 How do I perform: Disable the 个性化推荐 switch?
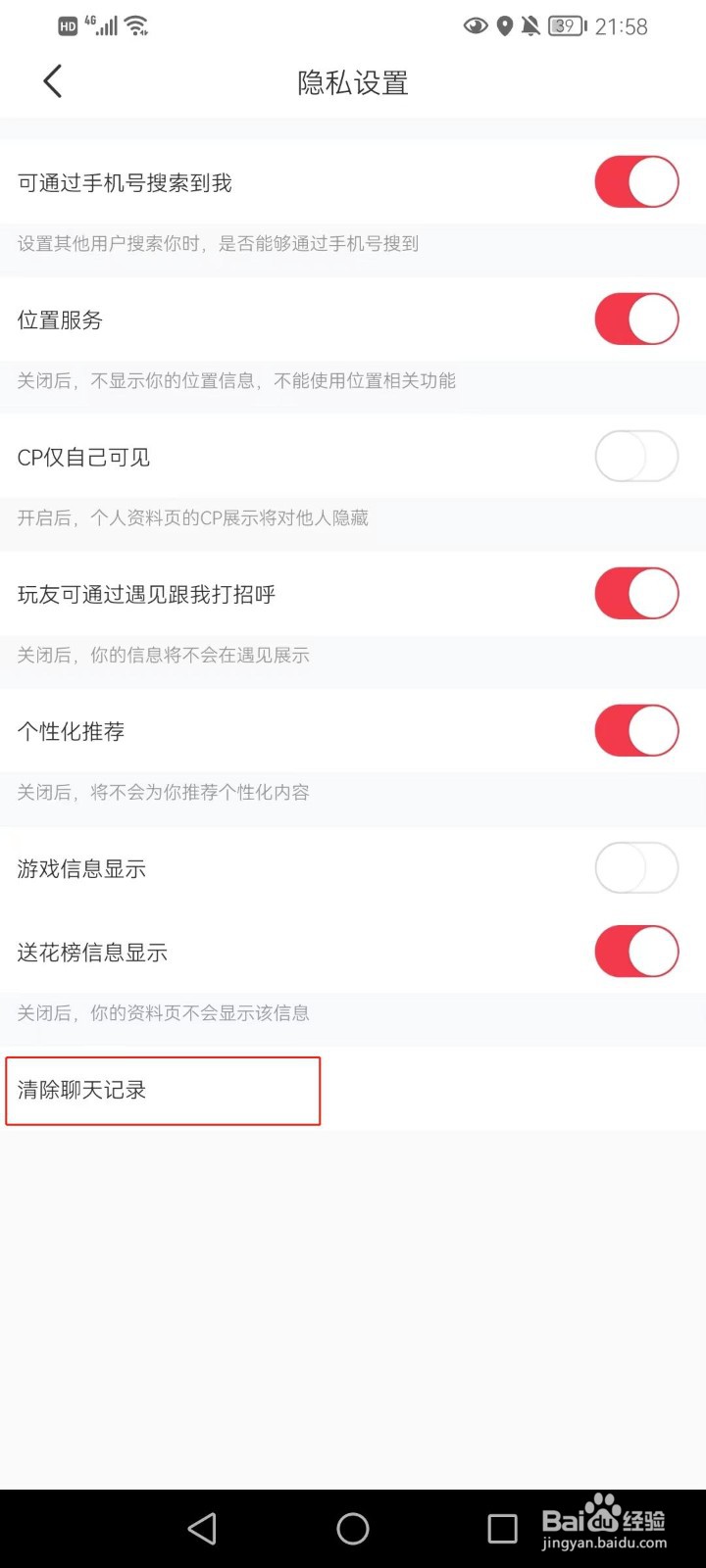click(635, 730)
